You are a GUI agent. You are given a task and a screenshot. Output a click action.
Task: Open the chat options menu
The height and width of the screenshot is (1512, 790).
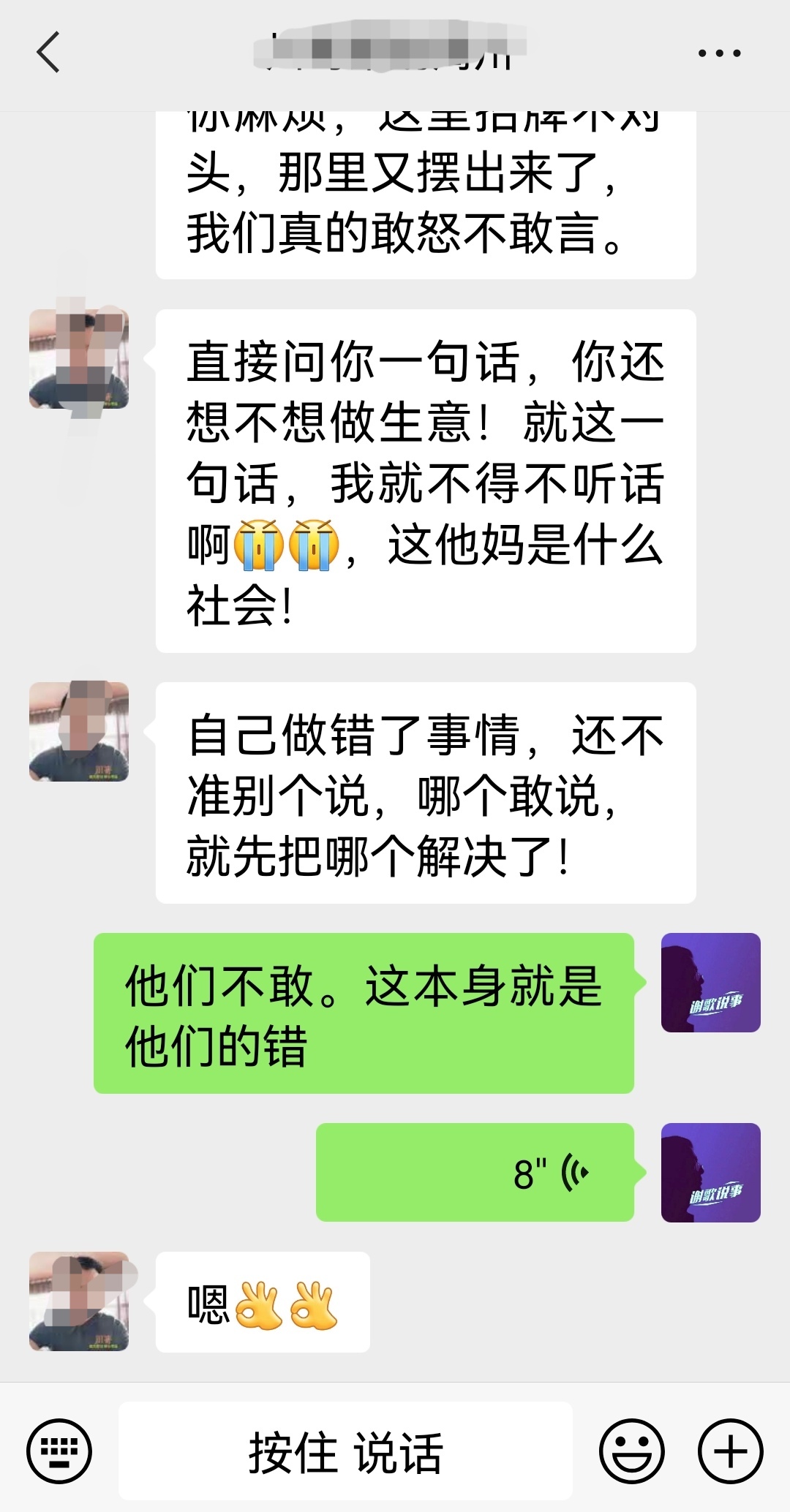(x=719, y=53)
